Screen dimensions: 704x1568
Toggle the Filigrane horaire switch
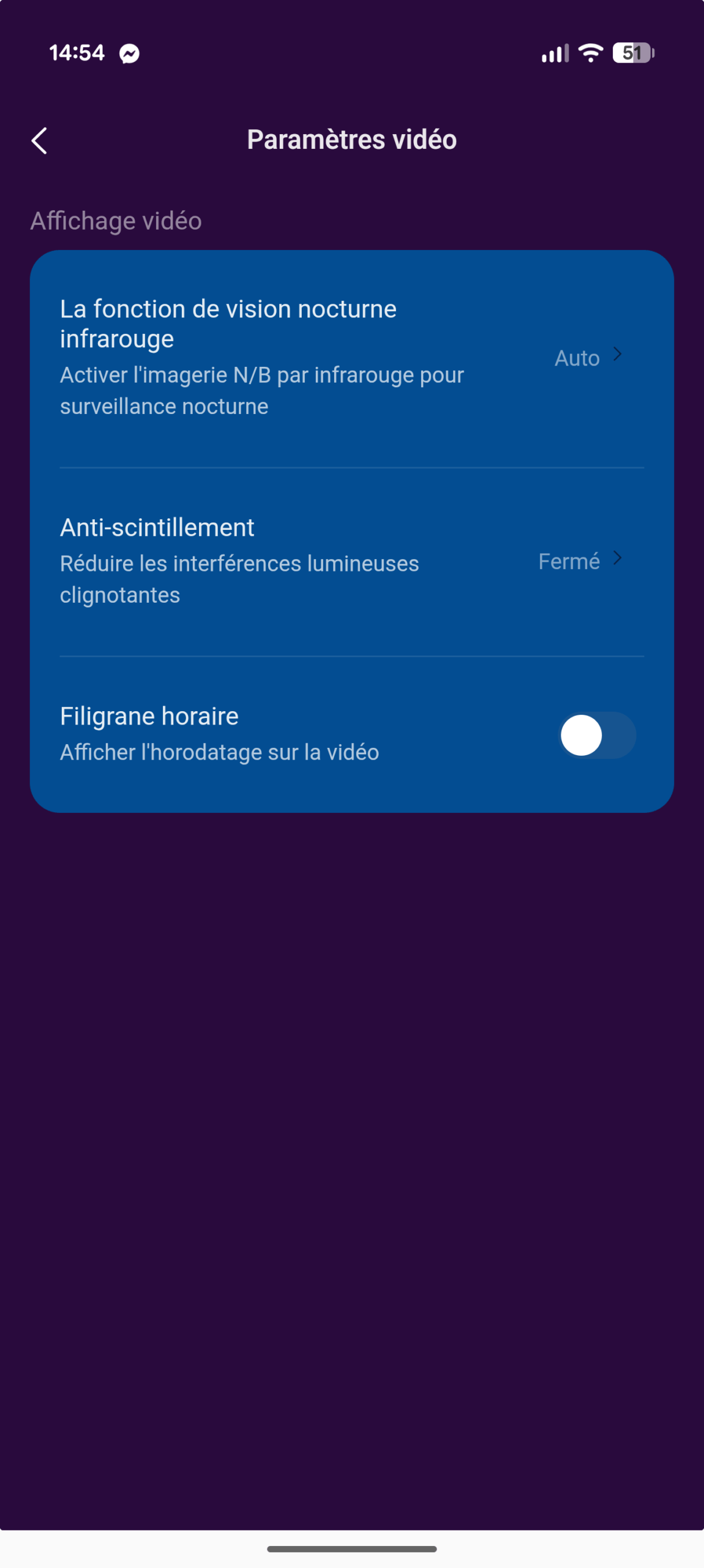(x=597, y=735)
